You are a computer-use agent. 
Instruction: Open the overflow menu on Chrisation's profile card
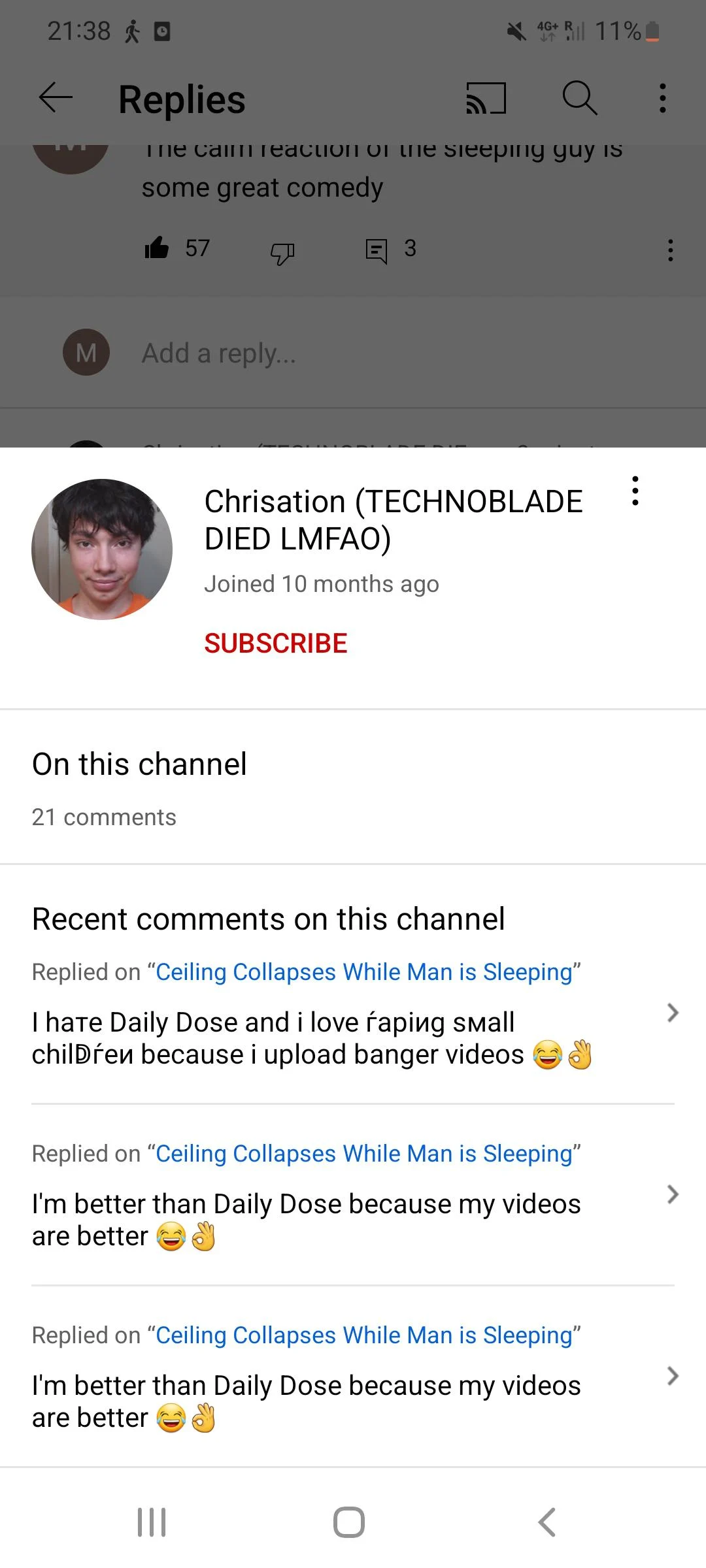point(635,491)
